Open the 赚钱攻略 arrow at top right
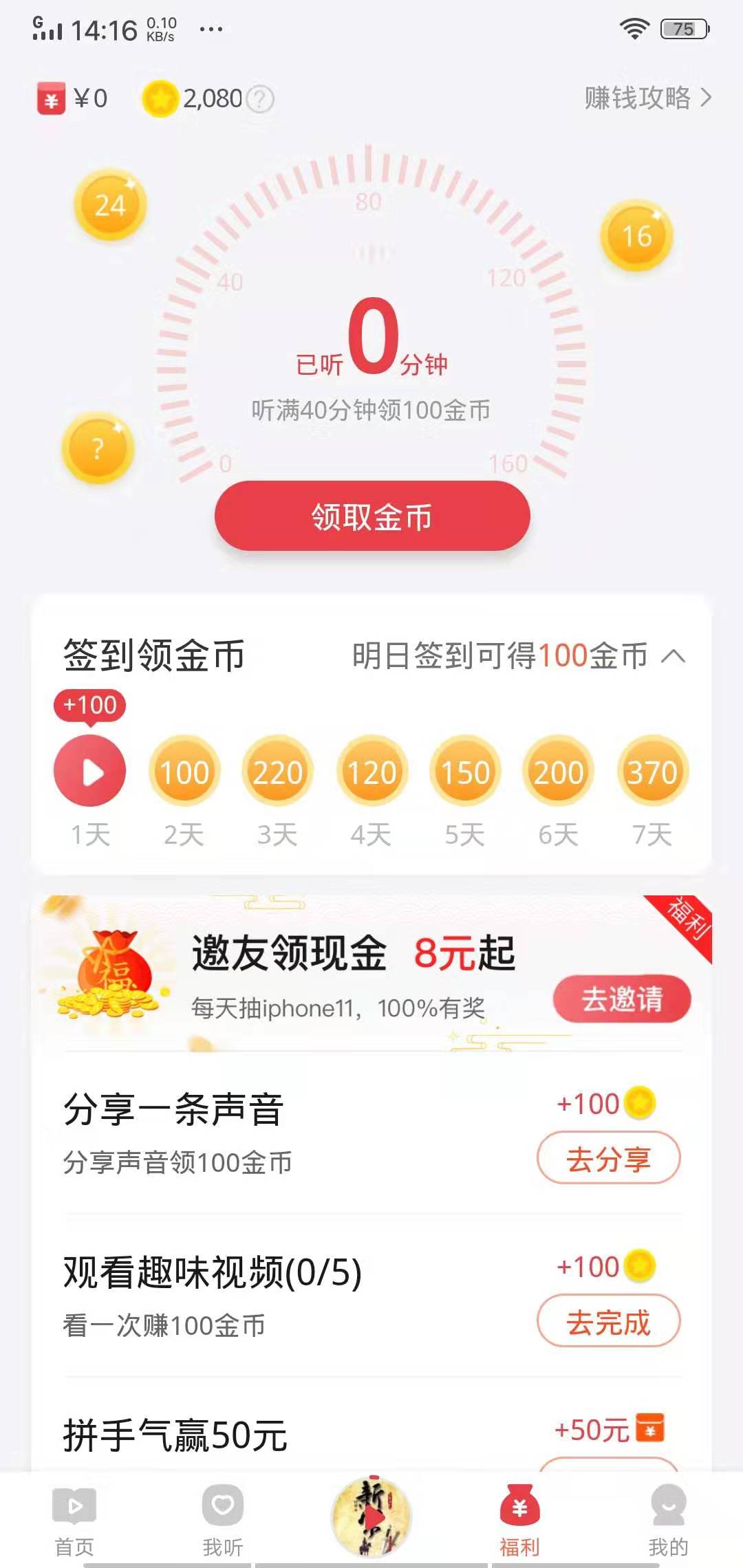The height and width of the screenshot is (1568, 743). pos(704,98)
